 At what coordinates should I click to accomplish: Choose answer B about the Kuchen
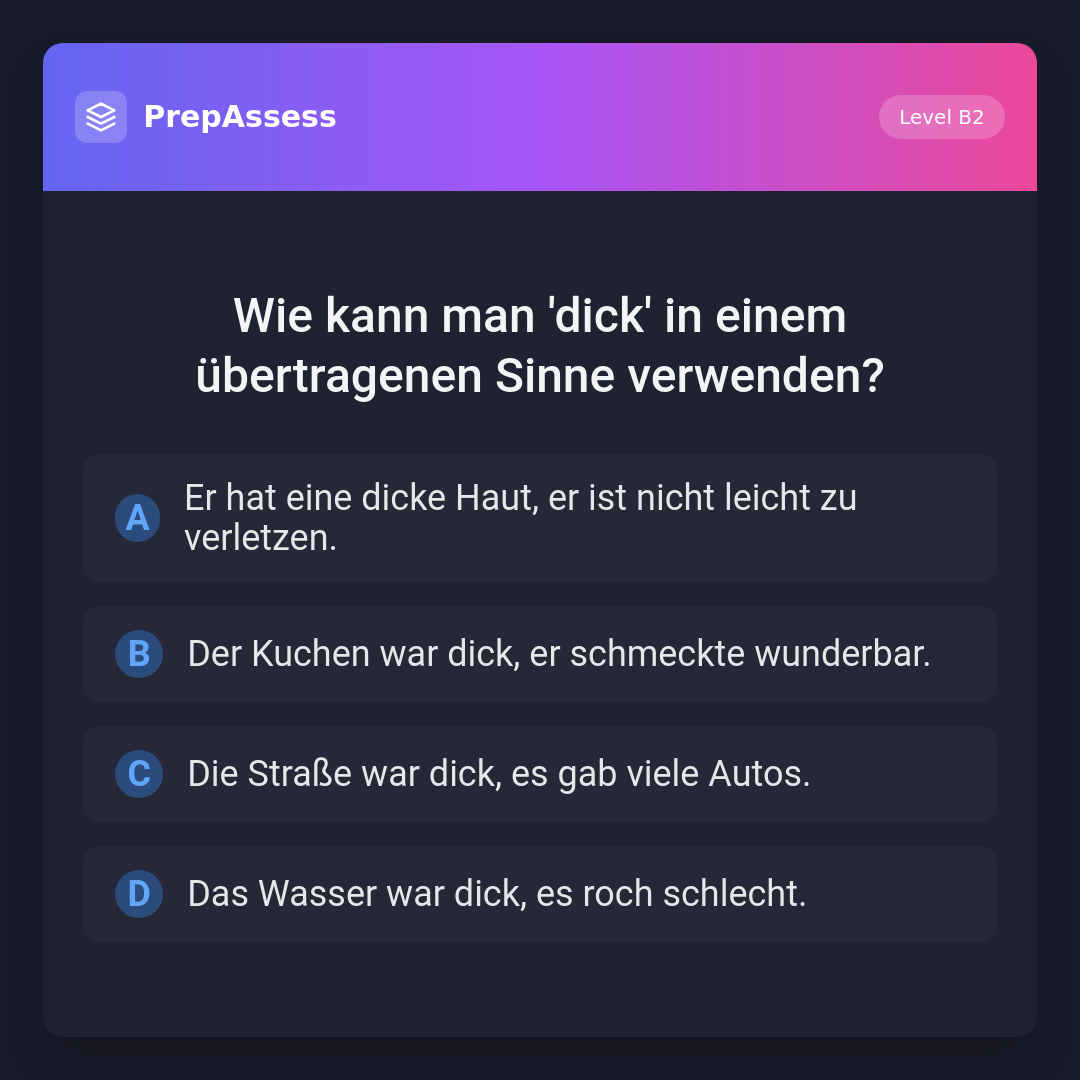point(540,654)
